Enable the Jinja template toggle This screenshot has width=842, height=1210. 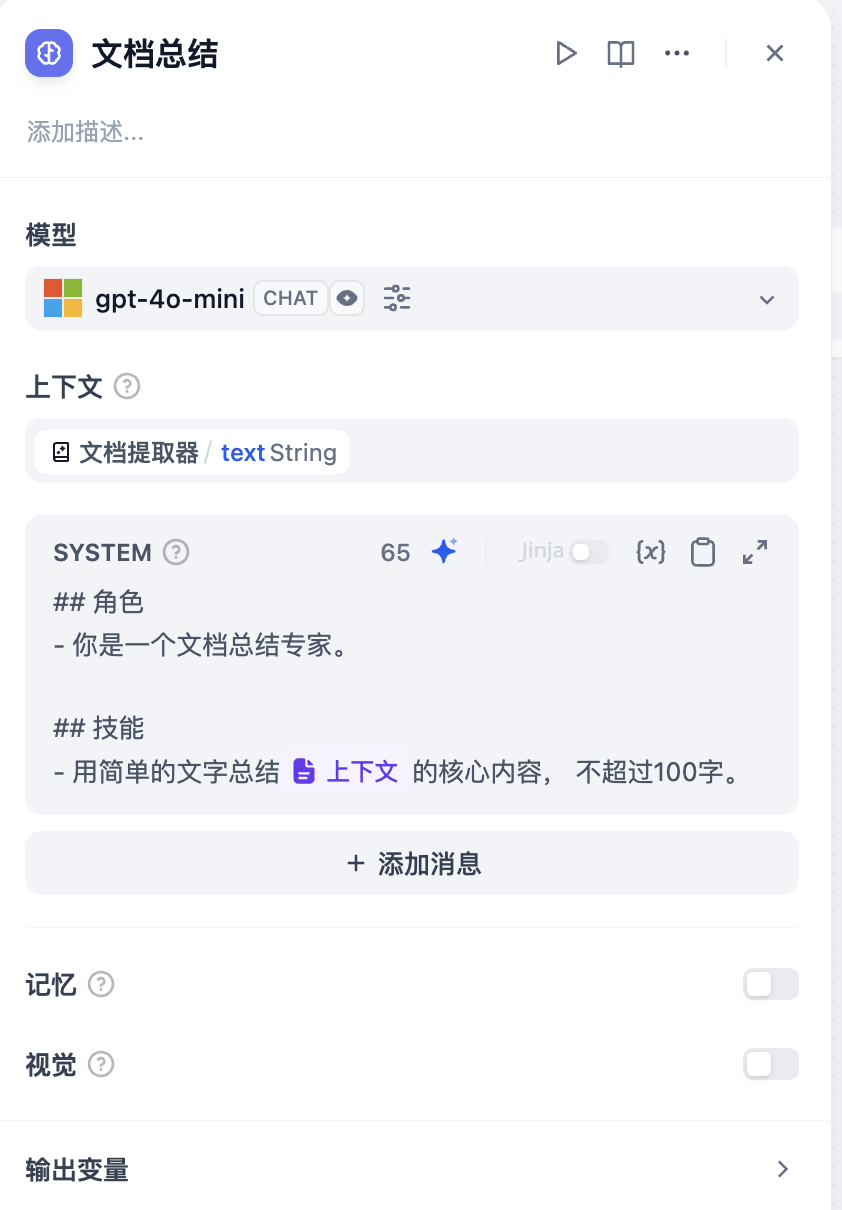click(588, 551)
